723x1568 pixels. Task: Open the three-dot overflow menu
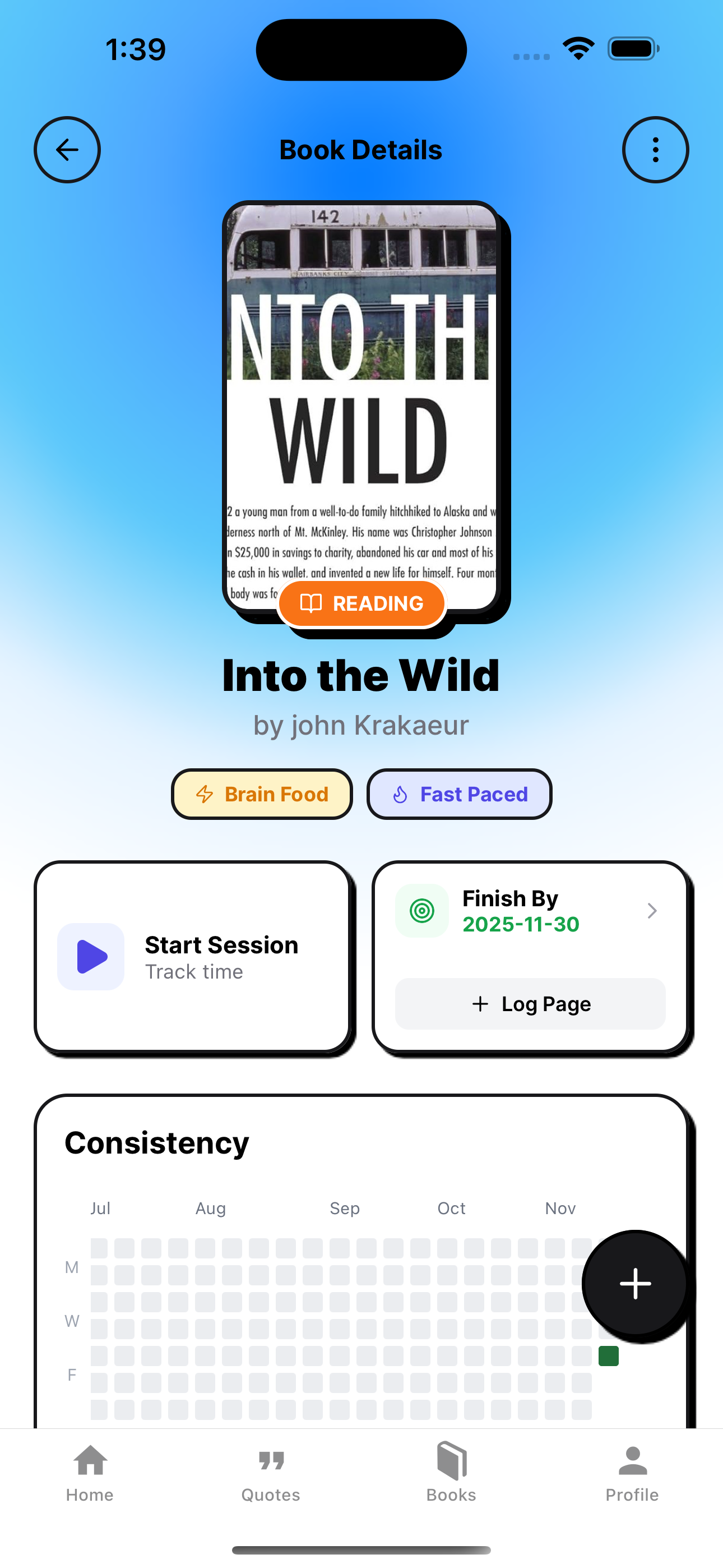coord(655,150)
